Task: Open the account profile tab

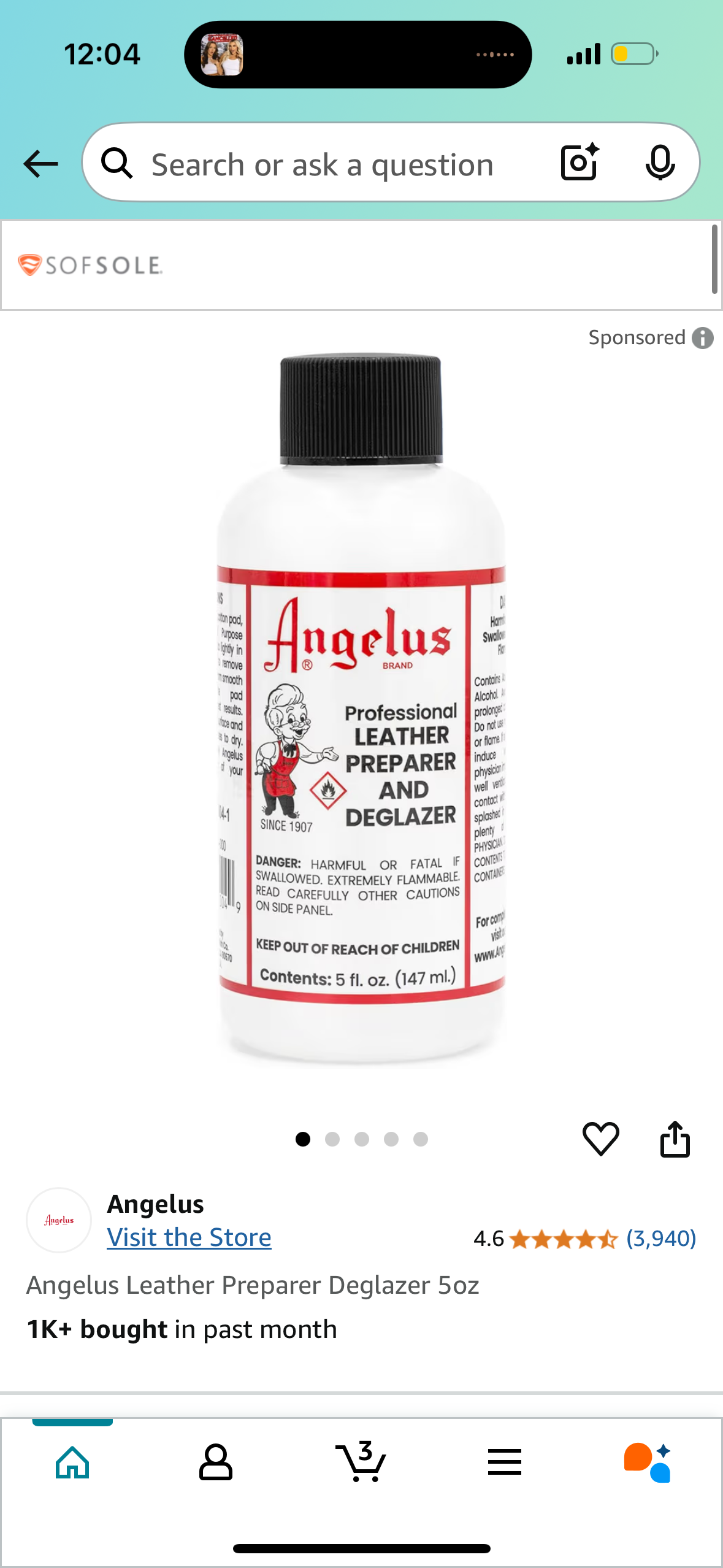Action: click(216, 1462)
